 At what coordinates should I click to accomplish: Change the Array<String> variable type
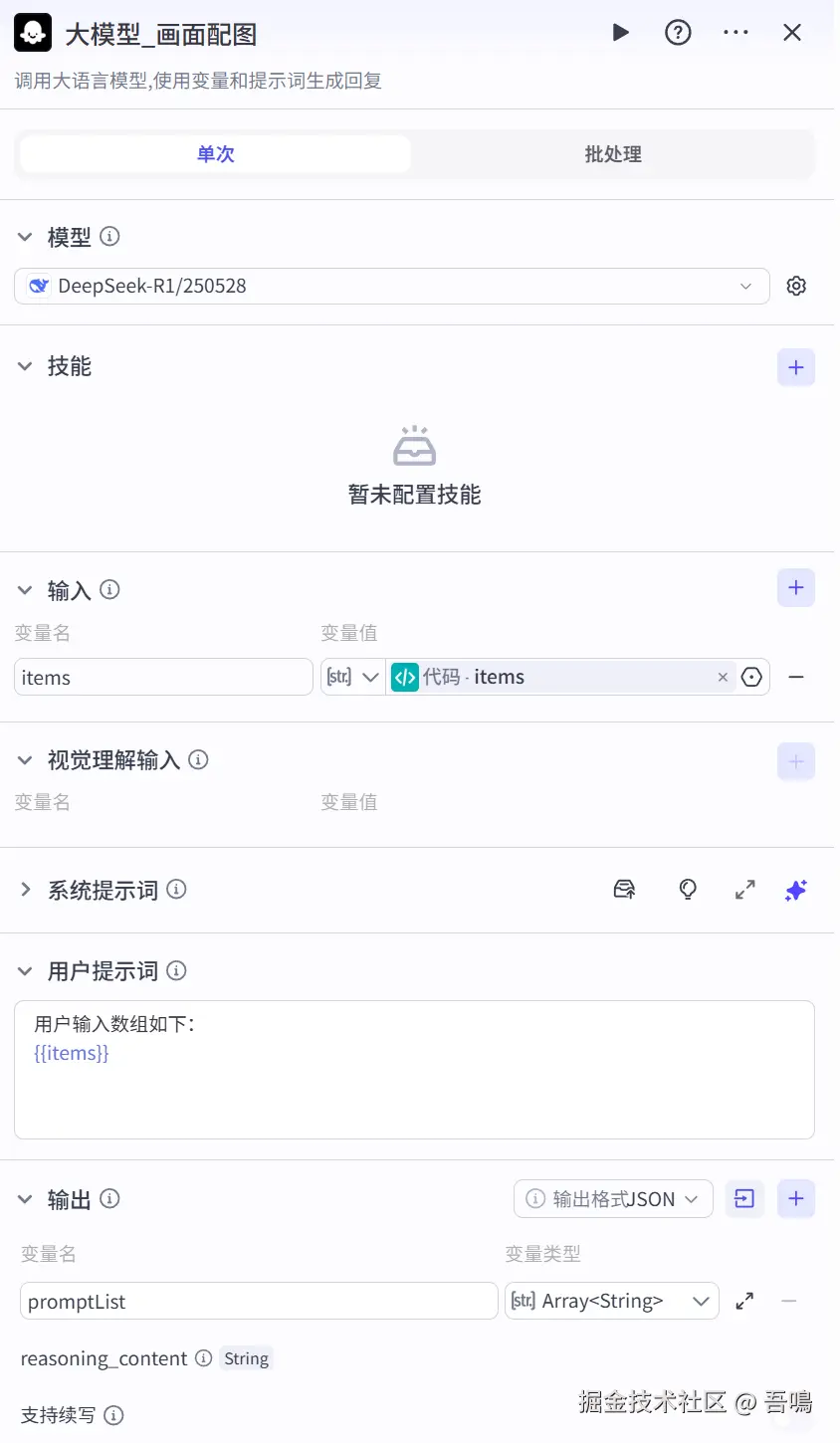point(611,1302)
